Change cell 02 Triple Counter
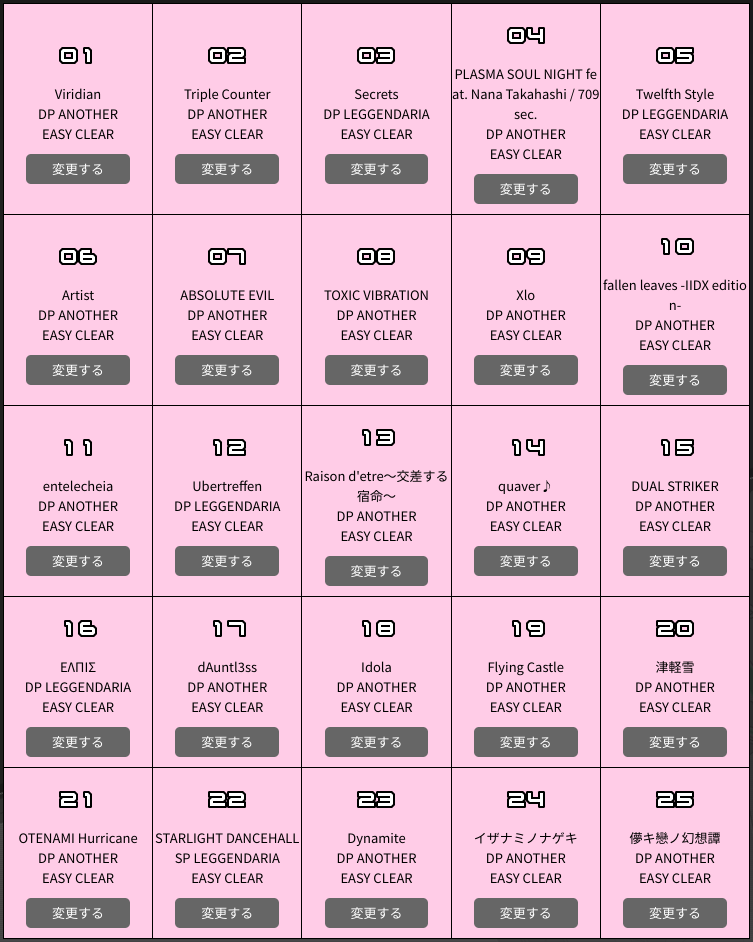Viewport: 753px width, 942px height. (x=227, y=169)
